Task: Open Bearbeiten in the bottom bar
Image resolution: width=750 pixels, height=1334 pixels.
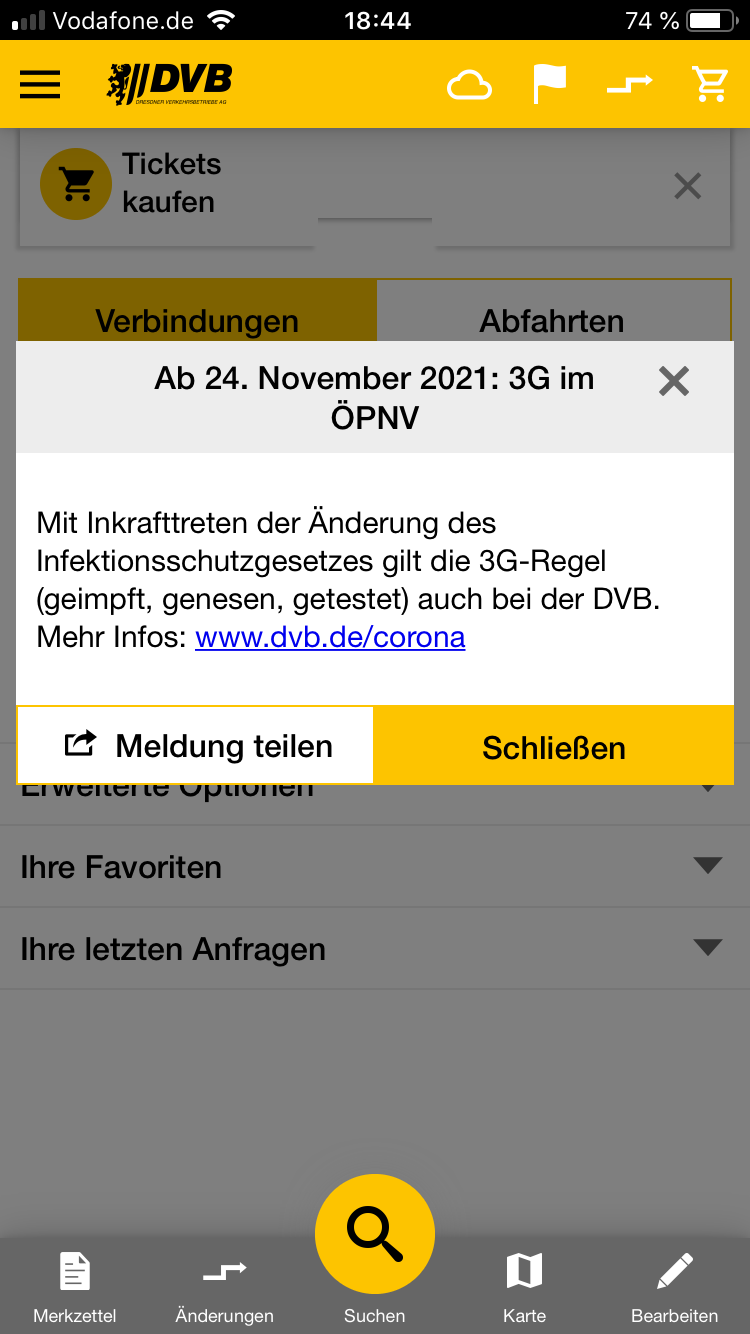Action: tap(674, 1285)
